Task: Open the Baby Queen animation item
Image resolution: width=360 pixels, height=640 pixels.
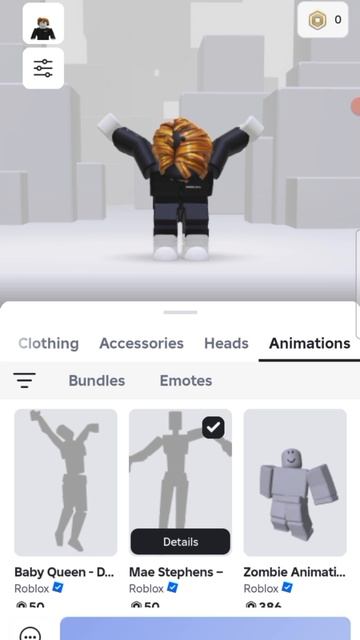Action: point(66,482)
